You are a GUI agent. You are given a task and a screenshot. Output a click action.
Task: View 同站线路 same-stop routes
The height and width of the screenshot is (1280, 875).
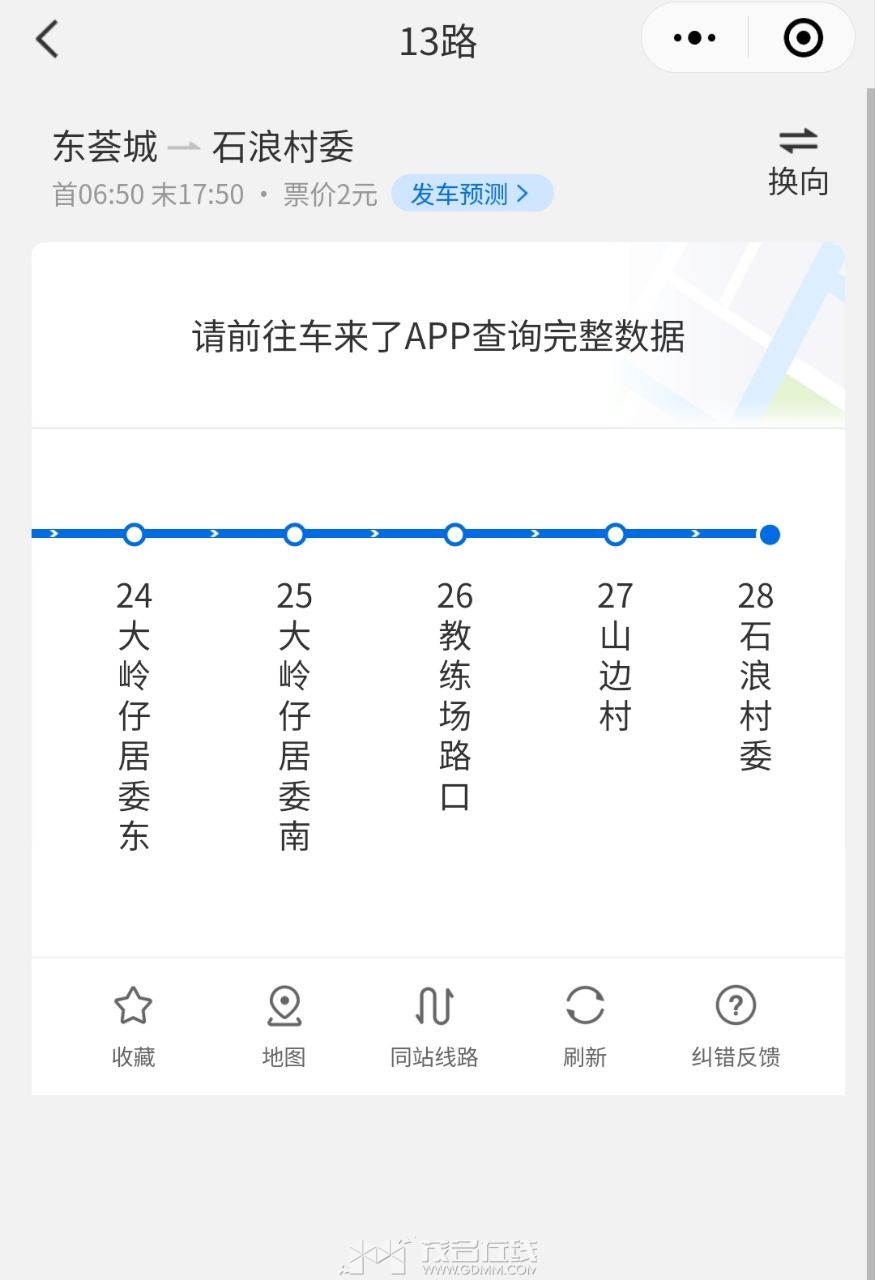tap(434, 1026)
